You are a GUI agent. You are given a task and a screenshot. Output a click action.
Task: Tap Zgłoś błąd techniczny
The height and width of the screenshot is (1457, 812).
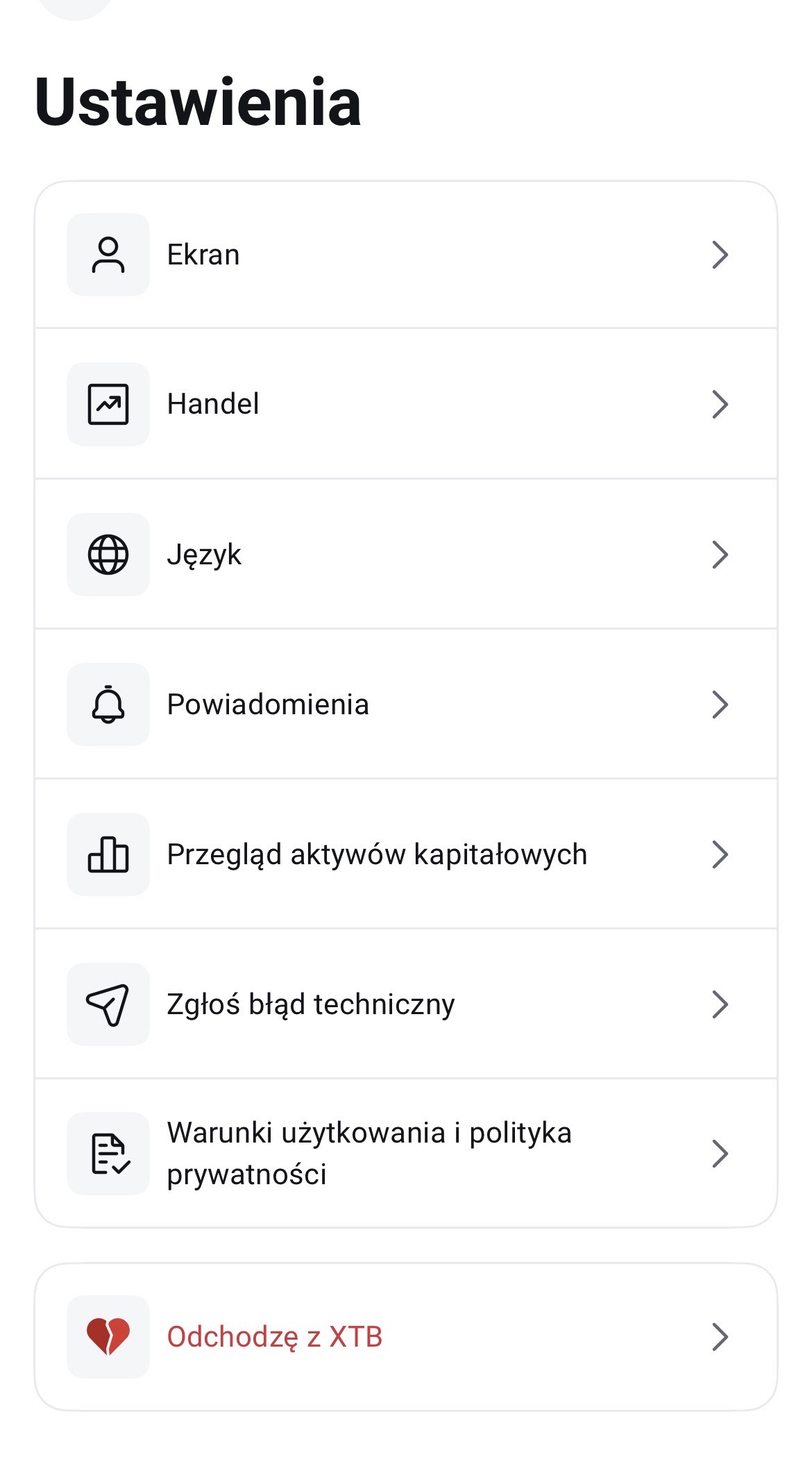tap(405, 1004)
